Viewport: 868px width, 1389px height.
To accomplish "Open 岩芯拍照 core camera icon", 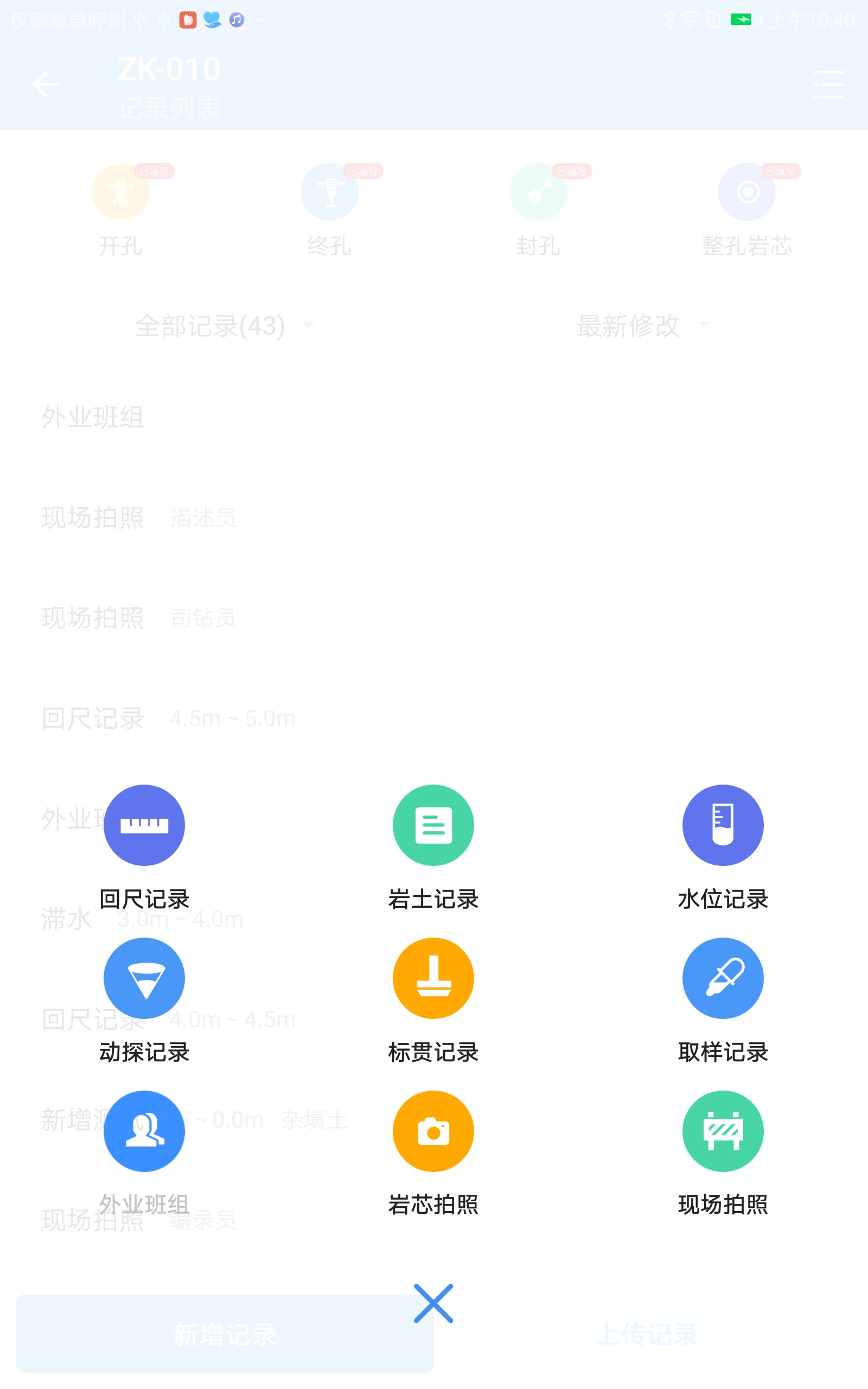I will [x=433, y=1131].
